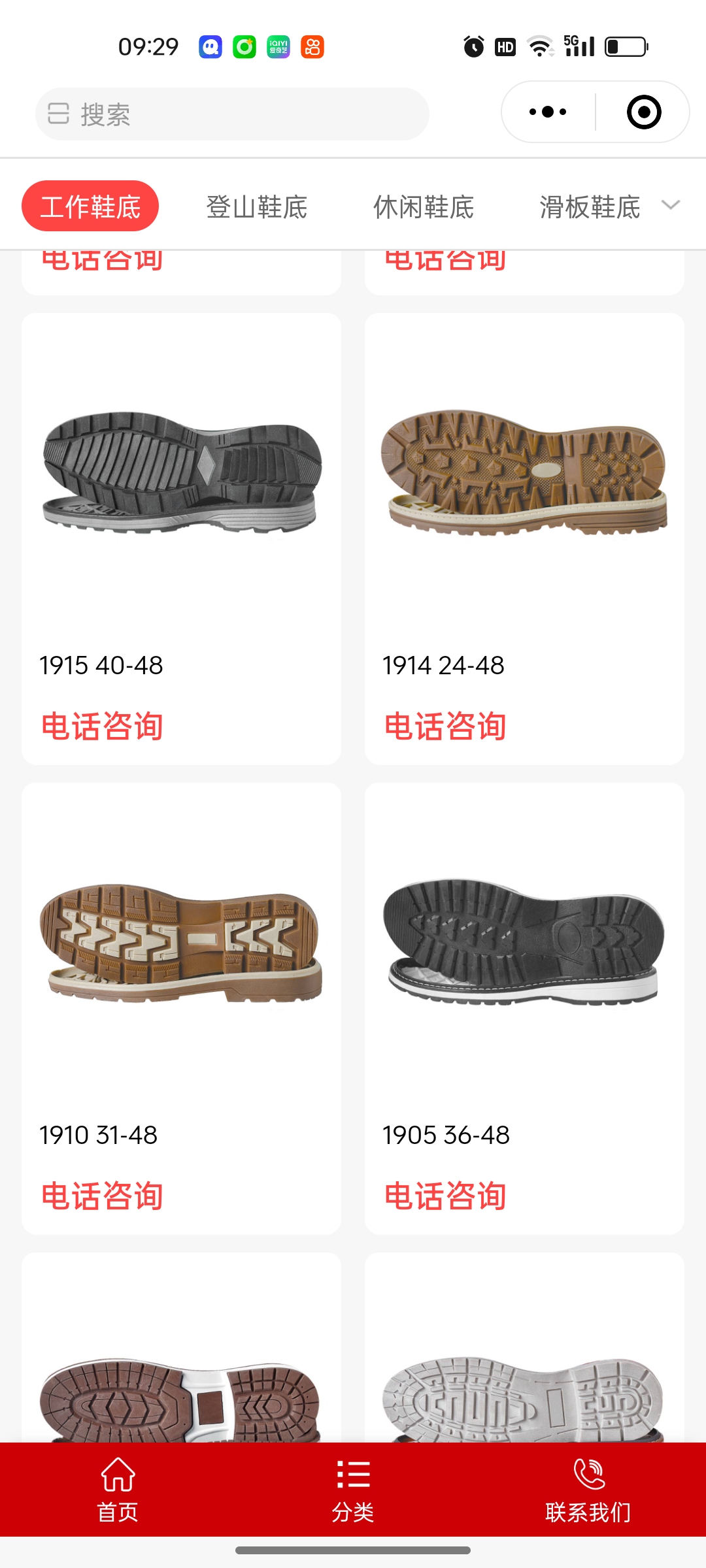Close the mini program with the circle button
This screenshot has height=1568, width=706.
point(643,112)
